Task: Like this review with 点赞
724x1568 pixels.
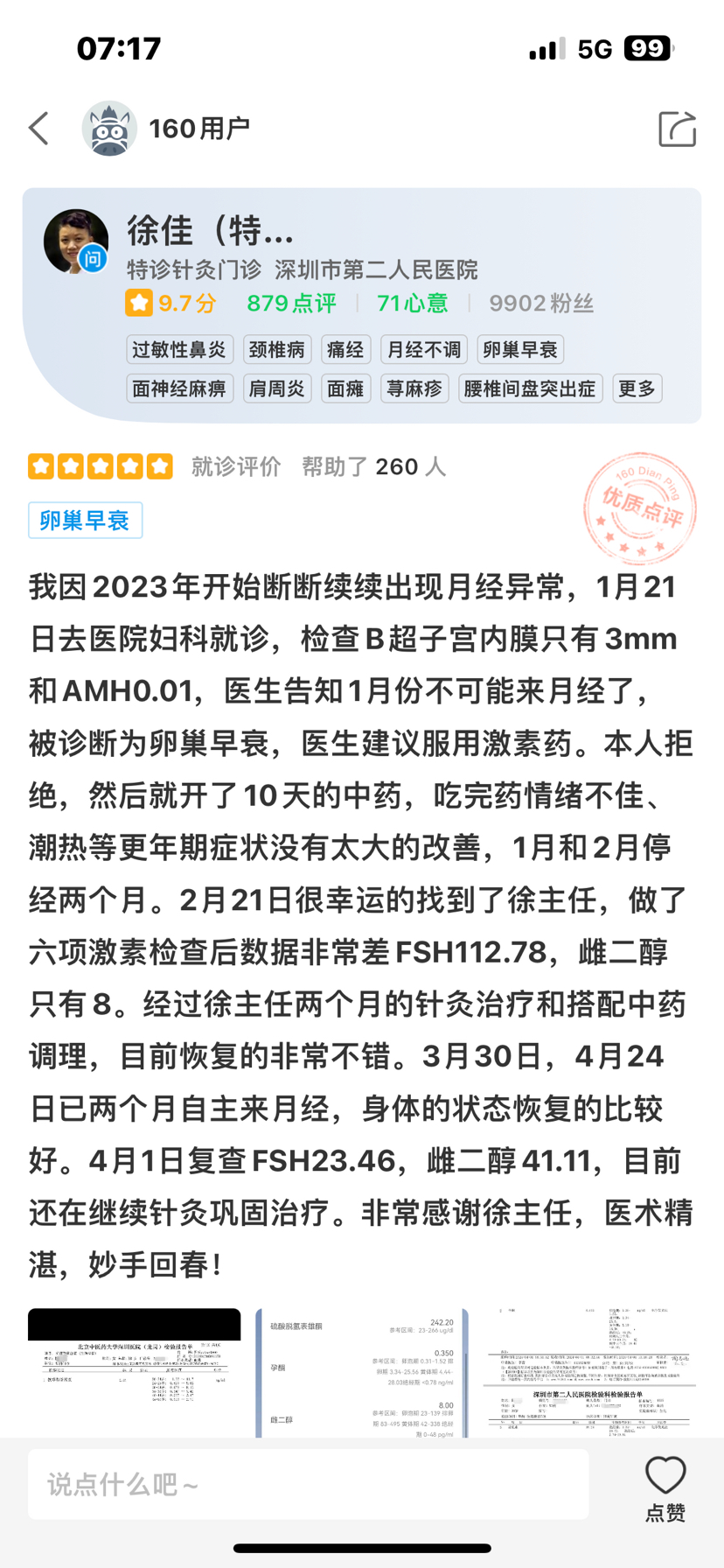Action: coord(665,1487)
